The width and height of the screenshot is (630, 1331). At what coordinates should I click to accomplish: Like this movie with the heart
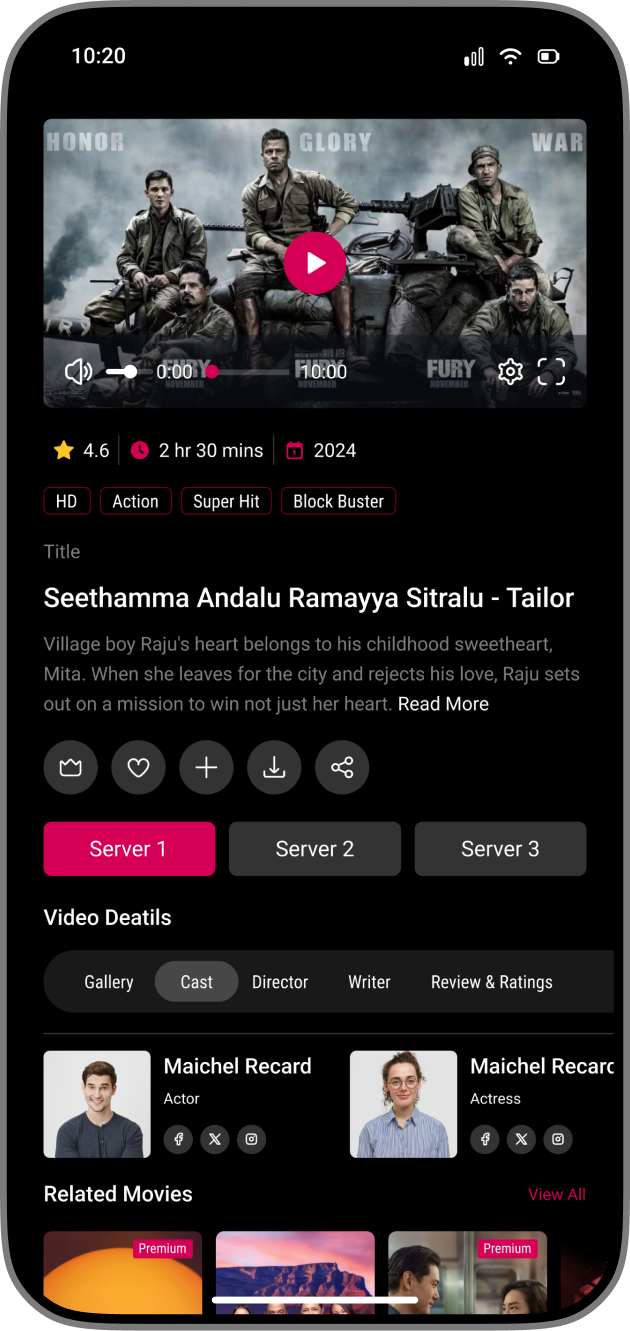point(138,768)
